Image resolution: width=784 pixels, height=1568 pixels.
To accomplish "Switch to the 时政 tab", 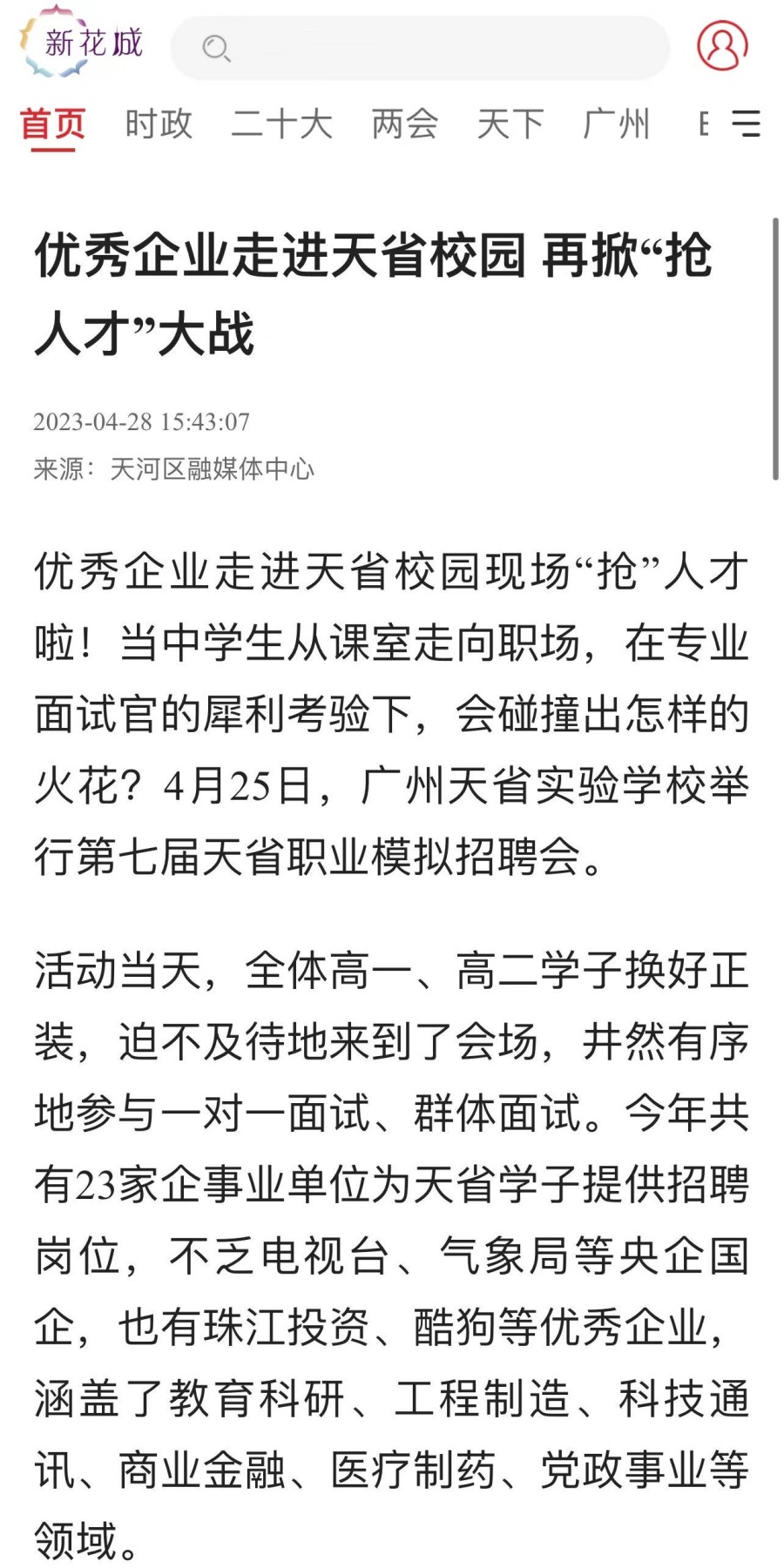I will click(x=159, y=124).
